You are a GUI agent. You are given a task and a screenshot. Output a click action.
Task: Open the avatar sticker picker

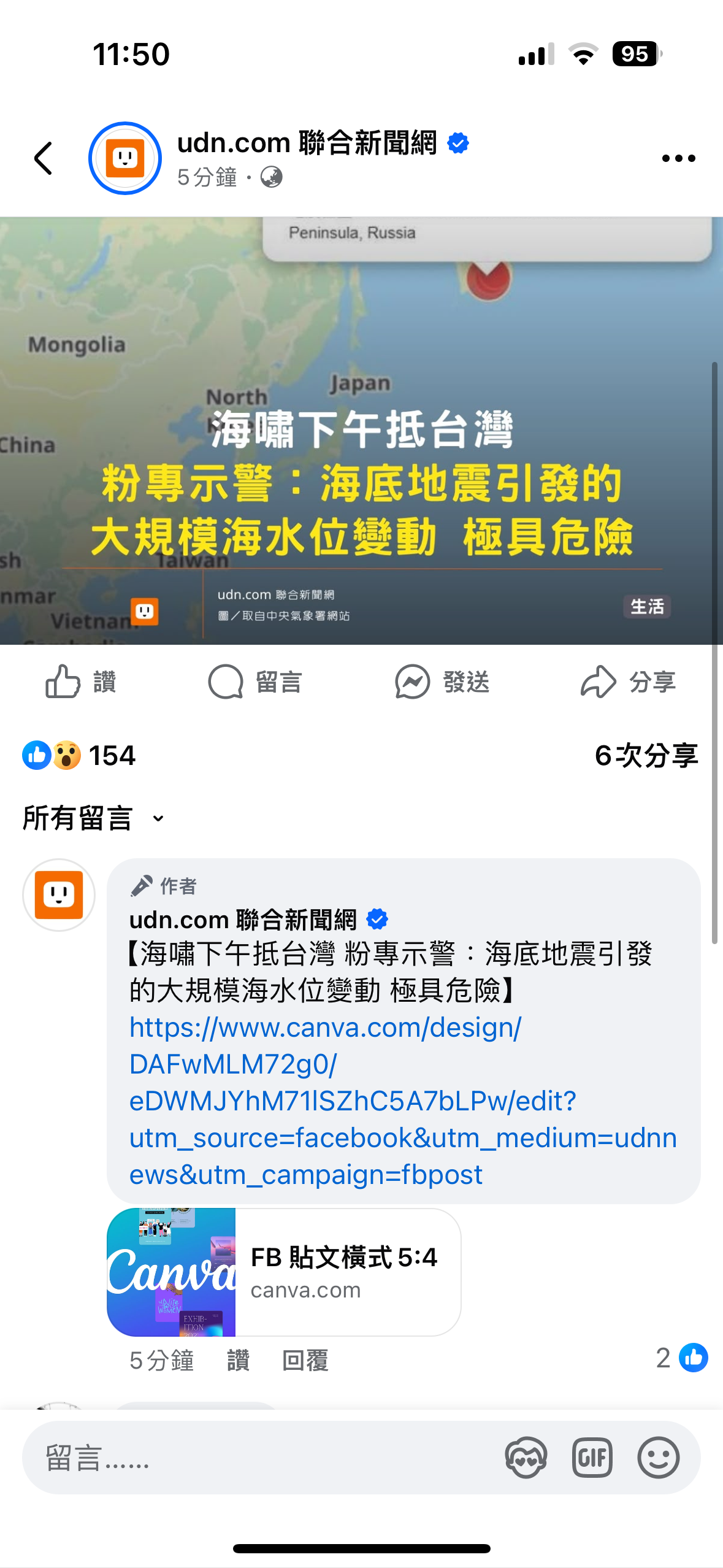coord(526,1458)
